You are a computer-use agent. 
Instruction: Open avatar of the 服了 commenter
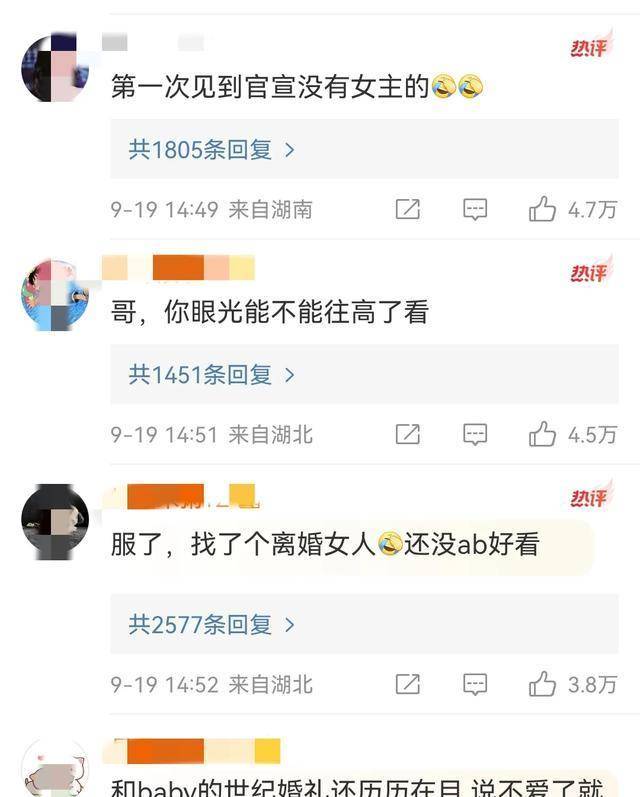coord(55,519)
